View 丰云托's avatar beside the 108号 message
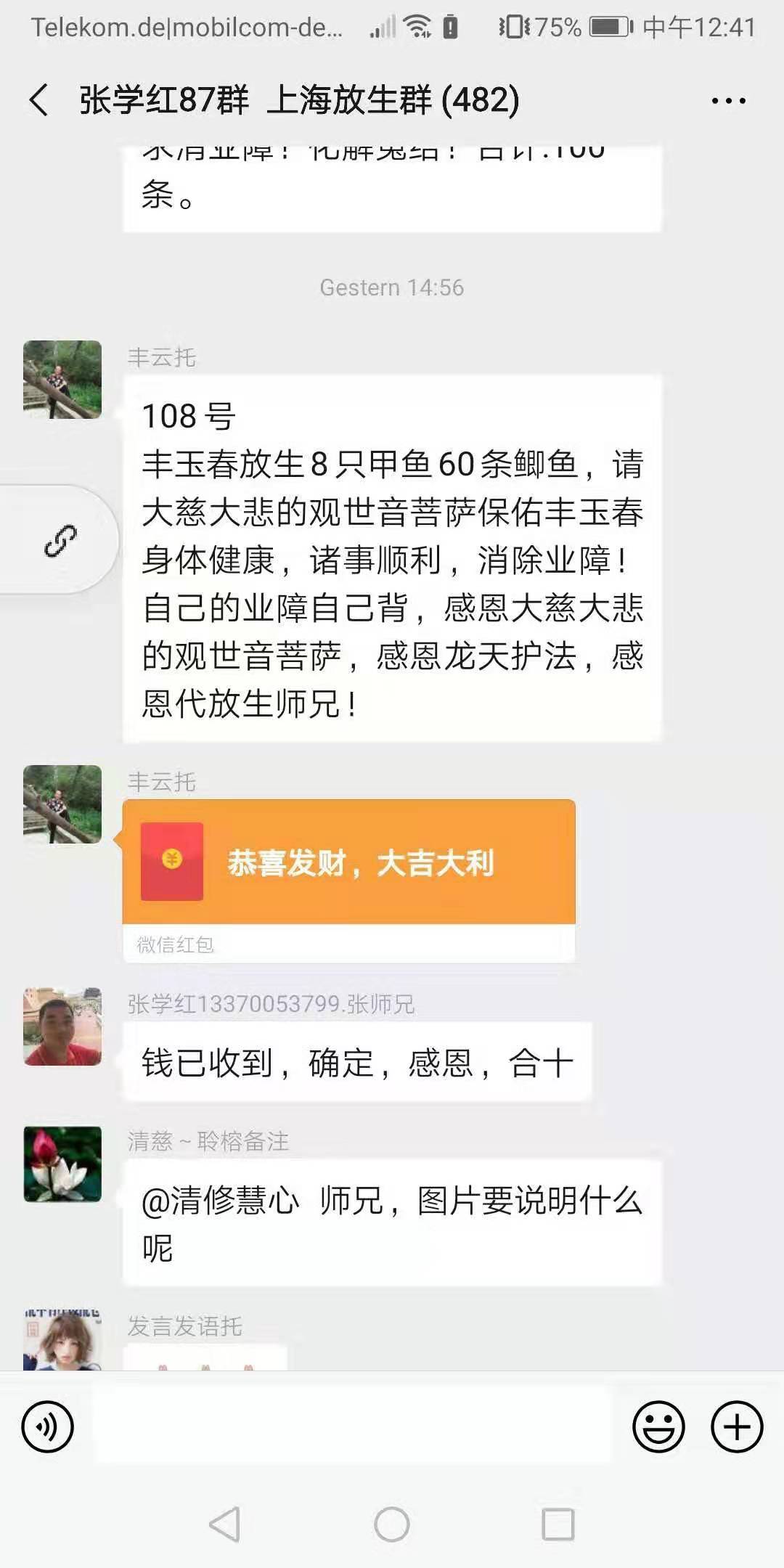This screenshot has height=1568, width=784. (62, 380)
